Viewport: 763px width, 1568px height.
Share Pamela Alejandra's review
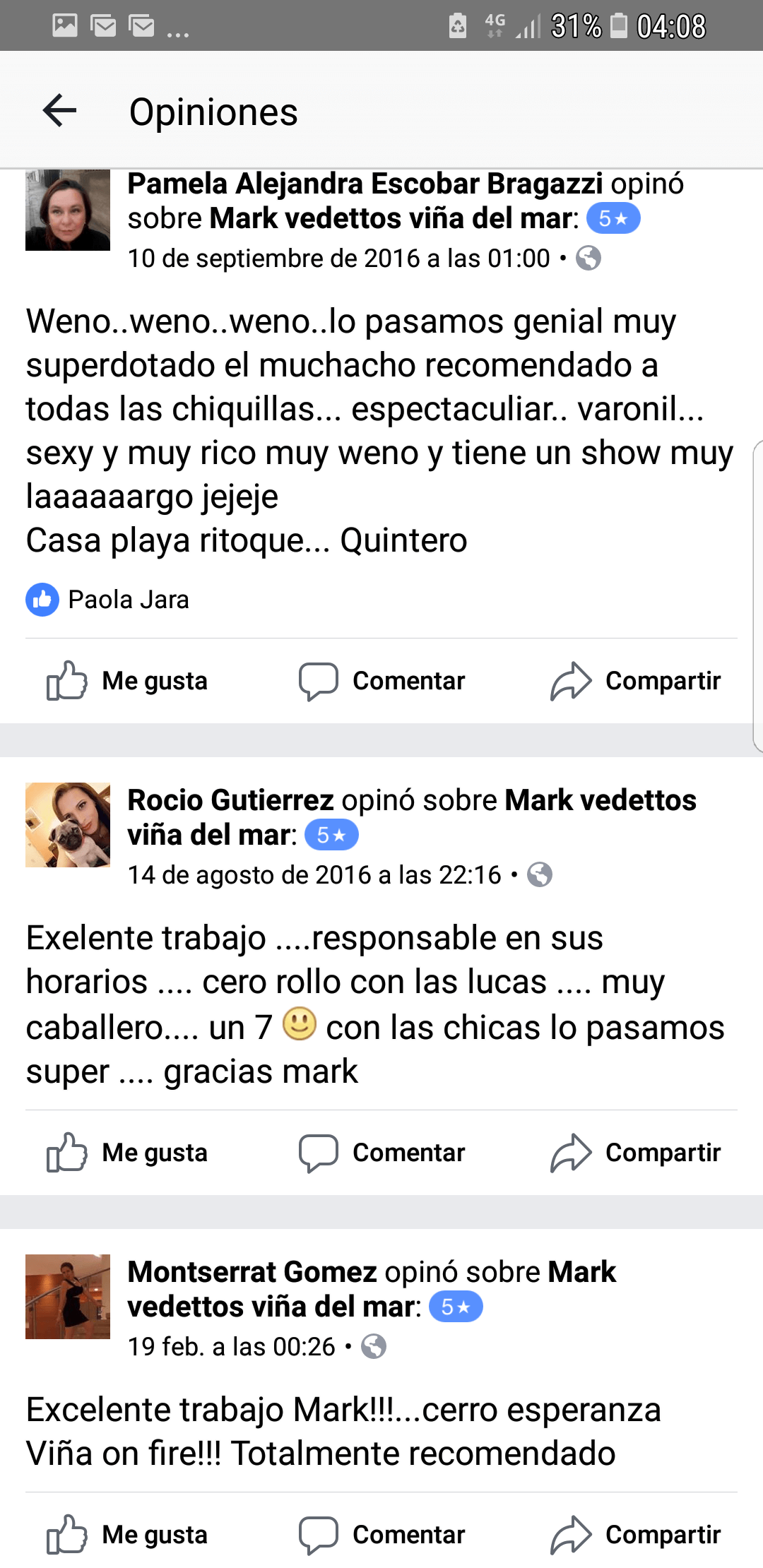tap(636, 681)
